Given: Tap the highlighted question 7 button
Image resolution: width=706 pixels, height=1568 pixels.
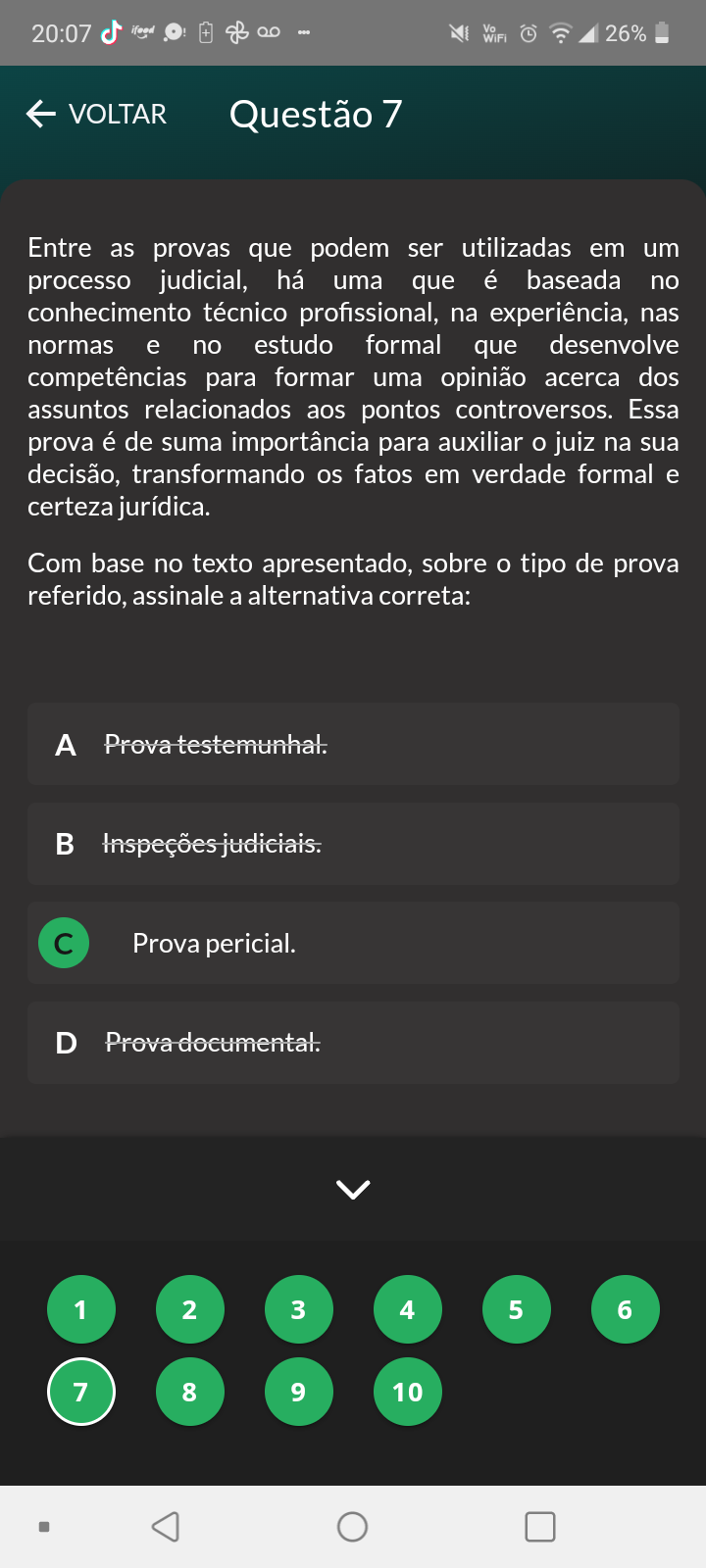Looking at the screenshot, I should [x=81, y=1392].
